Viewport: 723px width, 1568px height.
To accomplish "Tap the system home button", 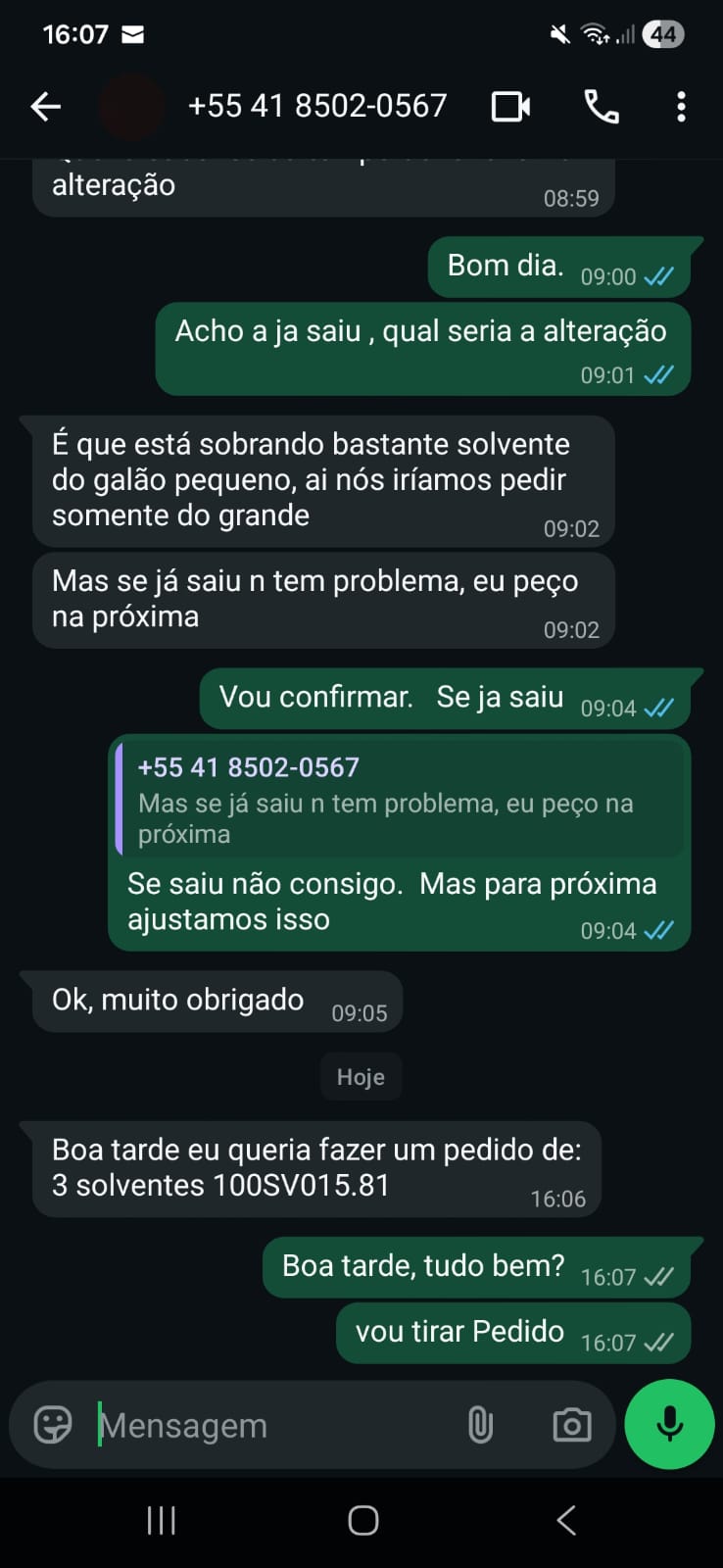I will pos(362,1520).
